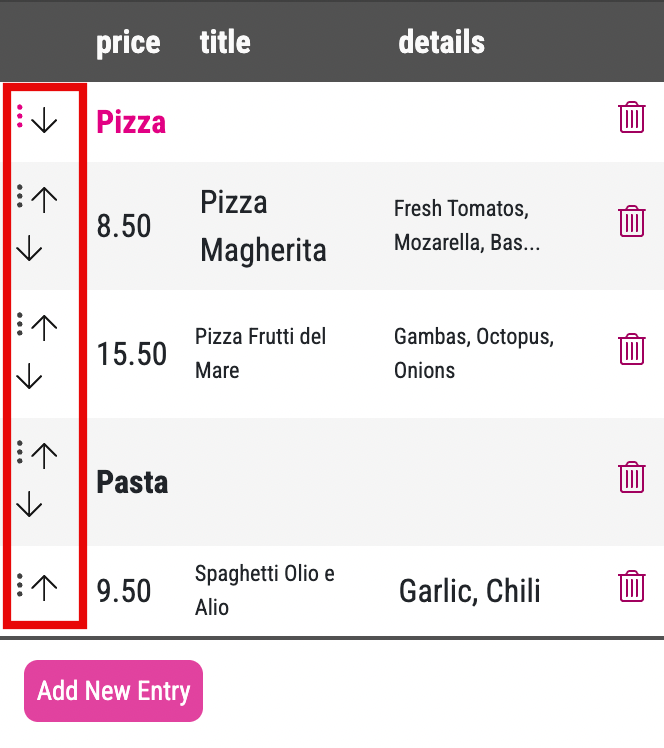Viewport: 664px width, 748px height.
Task: Move Pizza Magherita up one row
Action: pos(45,199)
